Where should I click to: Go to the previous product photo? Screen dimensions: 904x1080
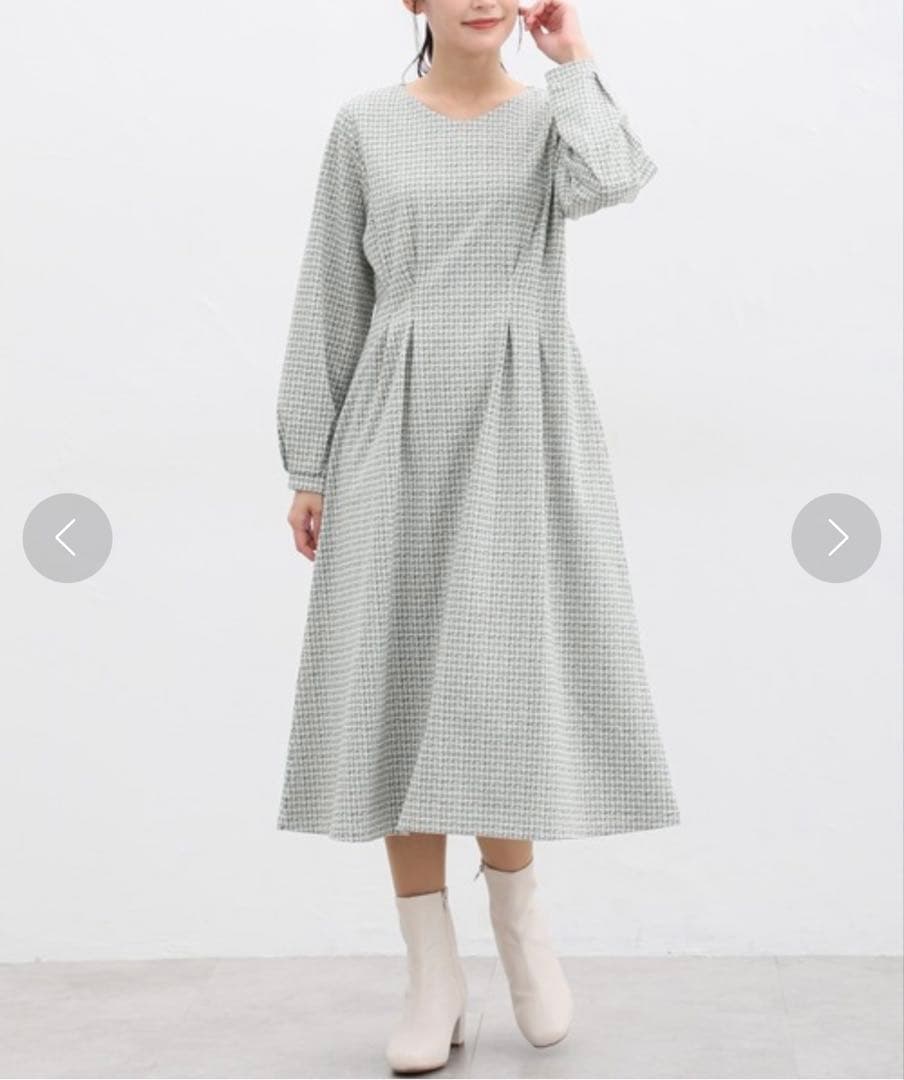point(67,538)
